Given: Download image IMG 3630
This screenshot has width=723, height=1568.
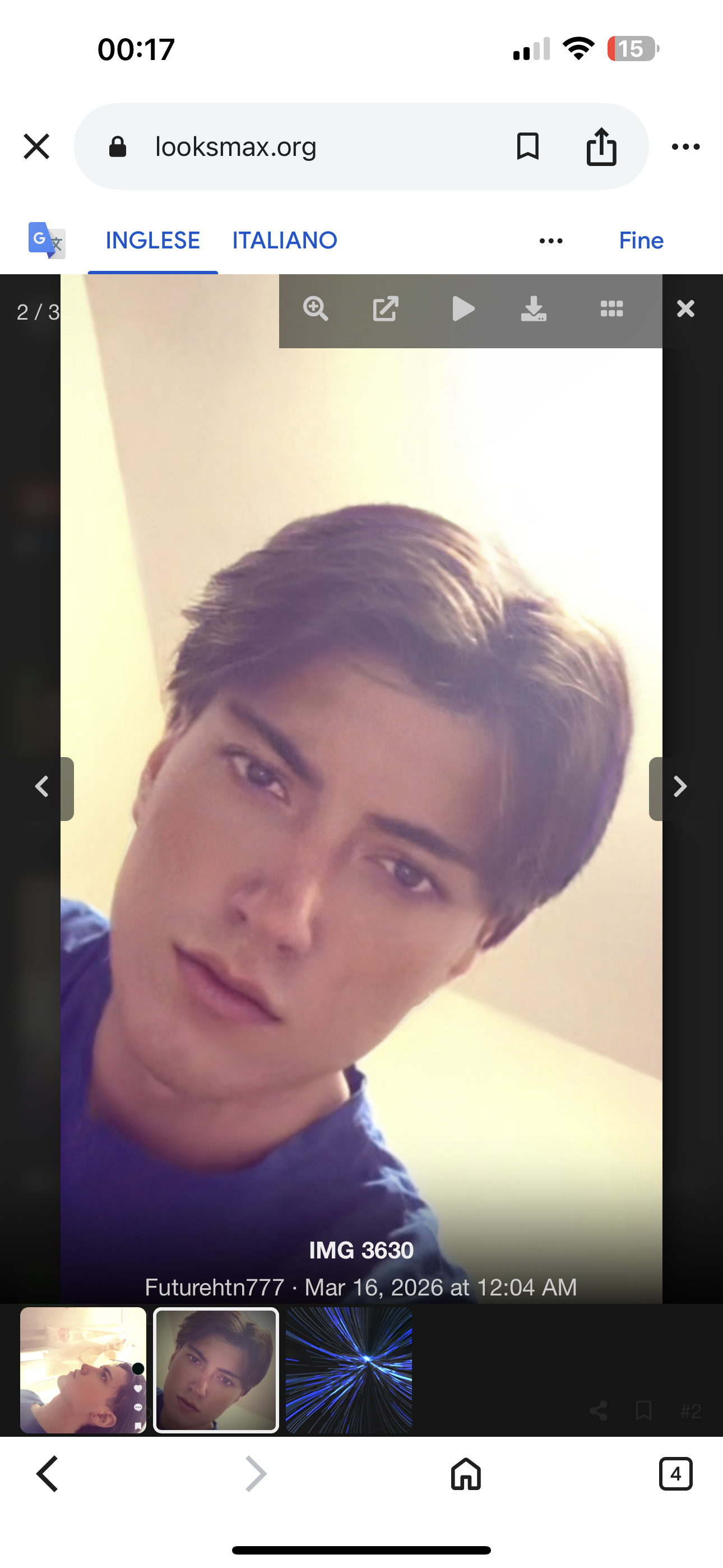Looking at the screenshot, I should coord(534,308).
